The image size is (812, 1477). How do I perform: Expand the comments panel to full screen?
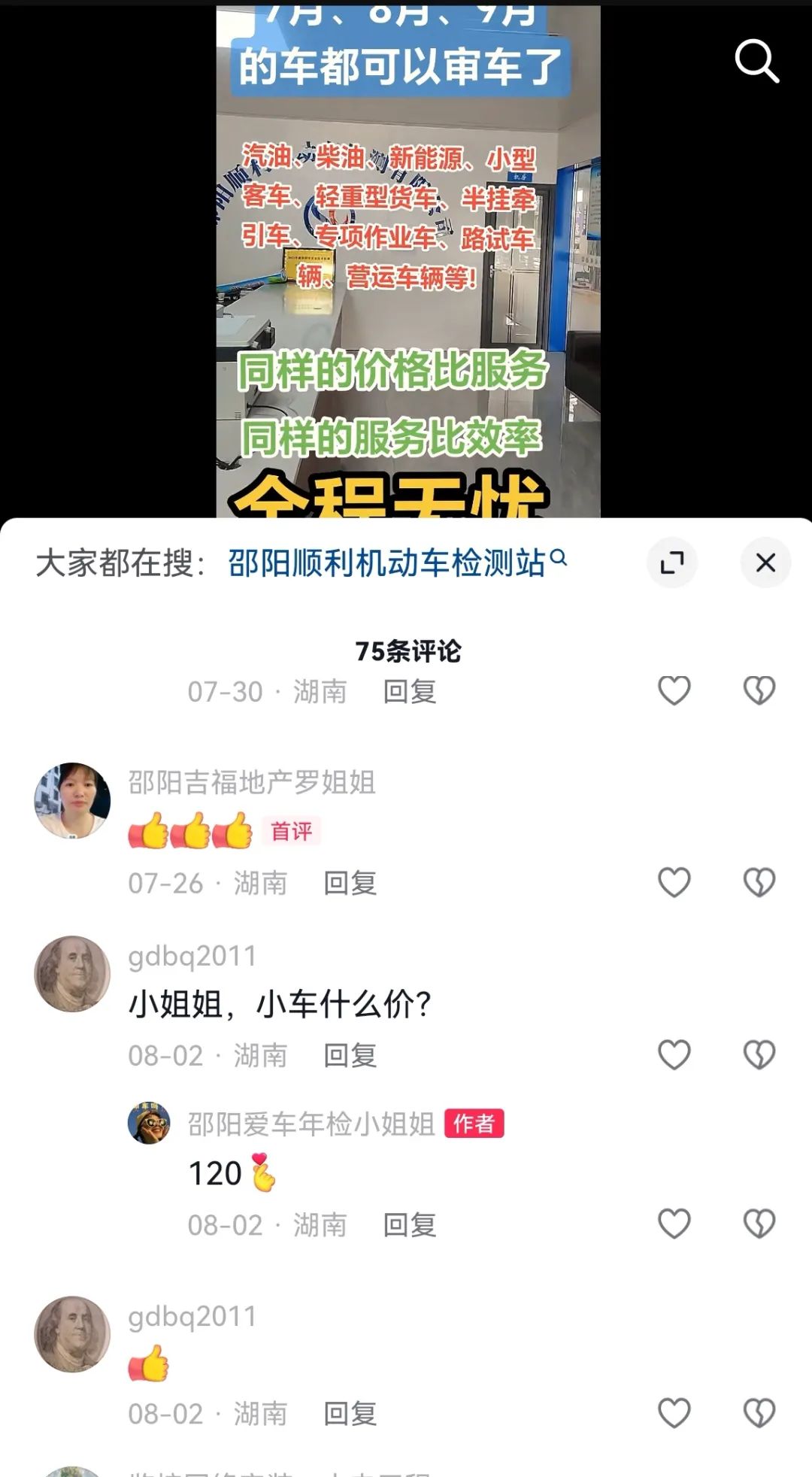671,563
